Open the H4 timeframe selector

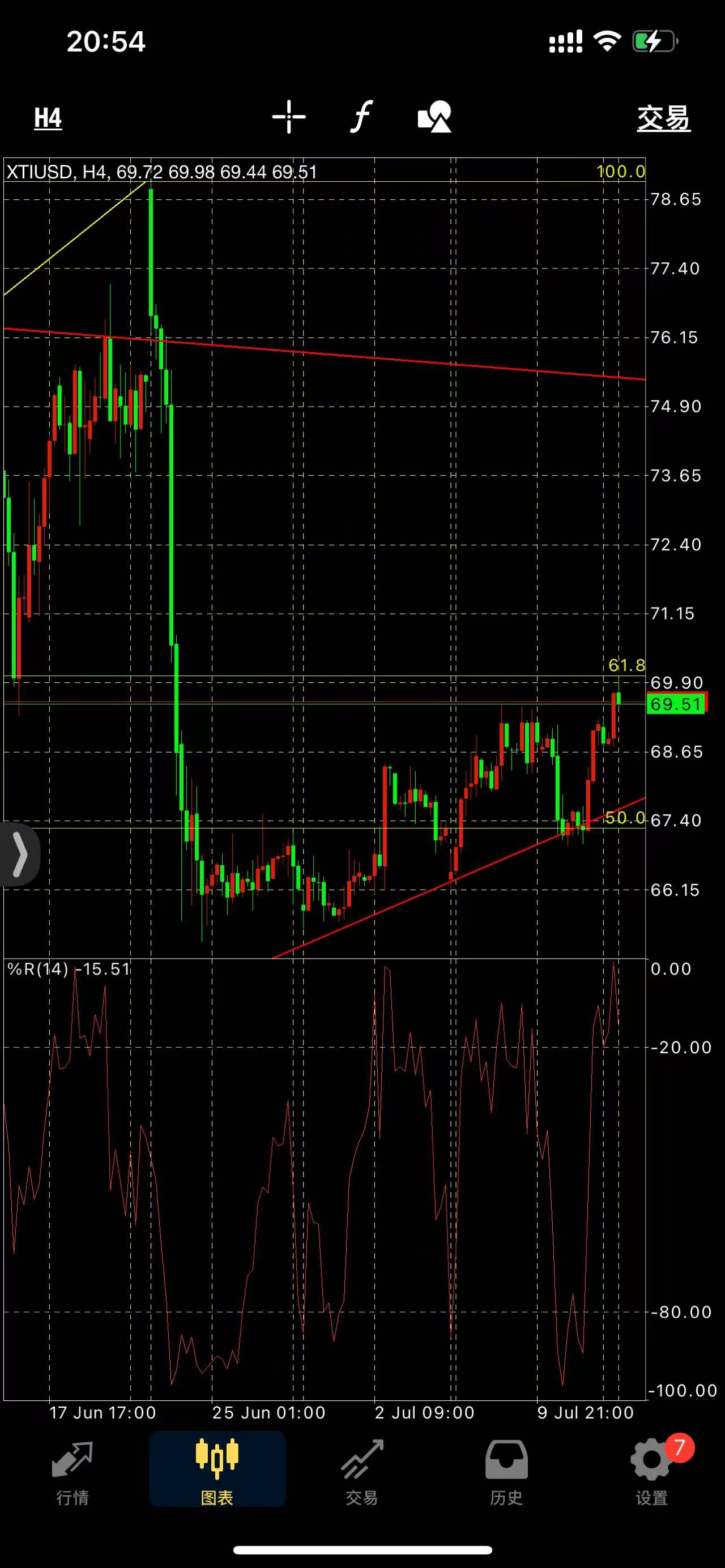tap(48, 118)
